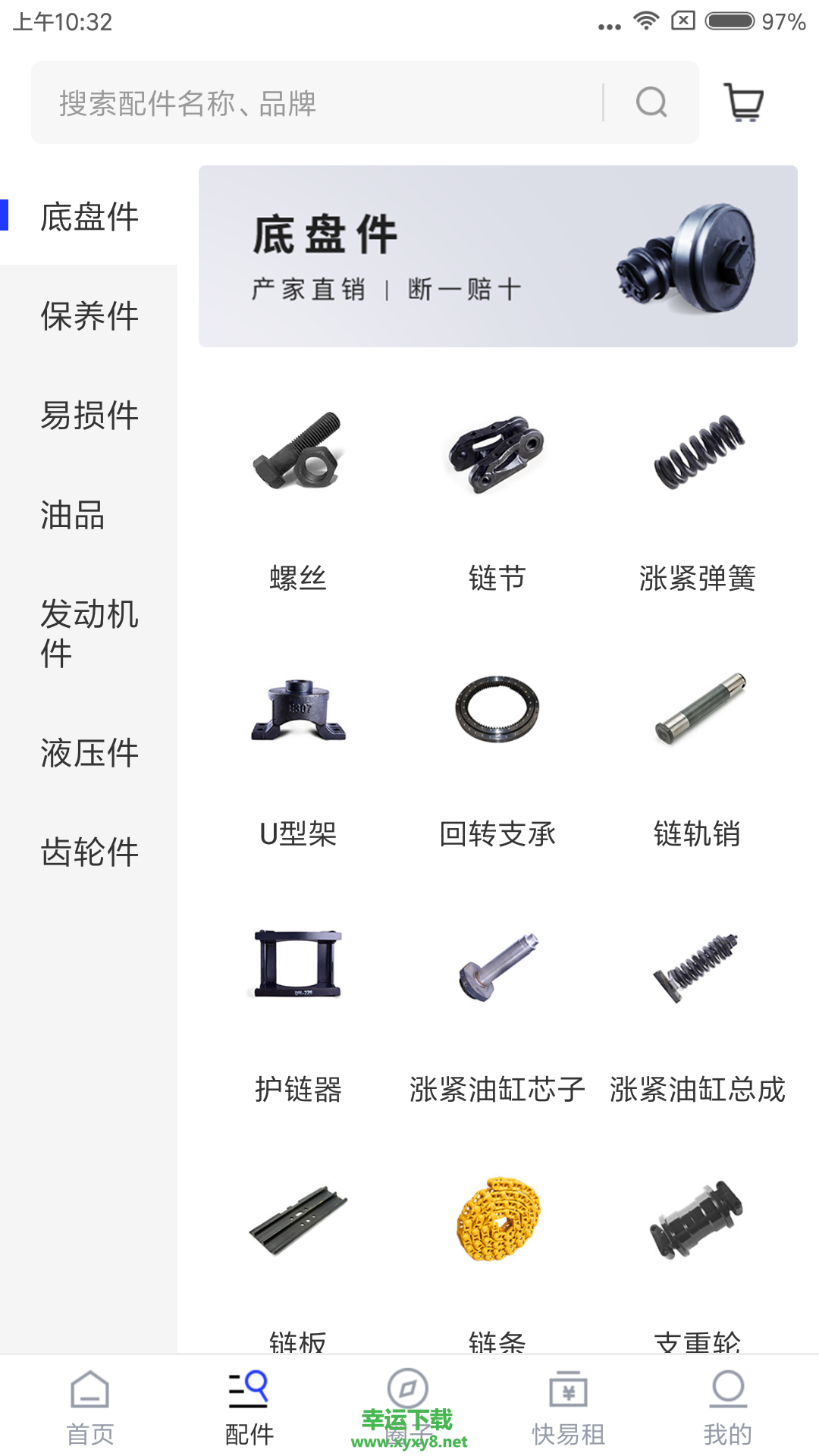Switch to the 快易租 tab
This screenshot has width=819, height=1456.
pyautogui.click(x=568, y=1407)
